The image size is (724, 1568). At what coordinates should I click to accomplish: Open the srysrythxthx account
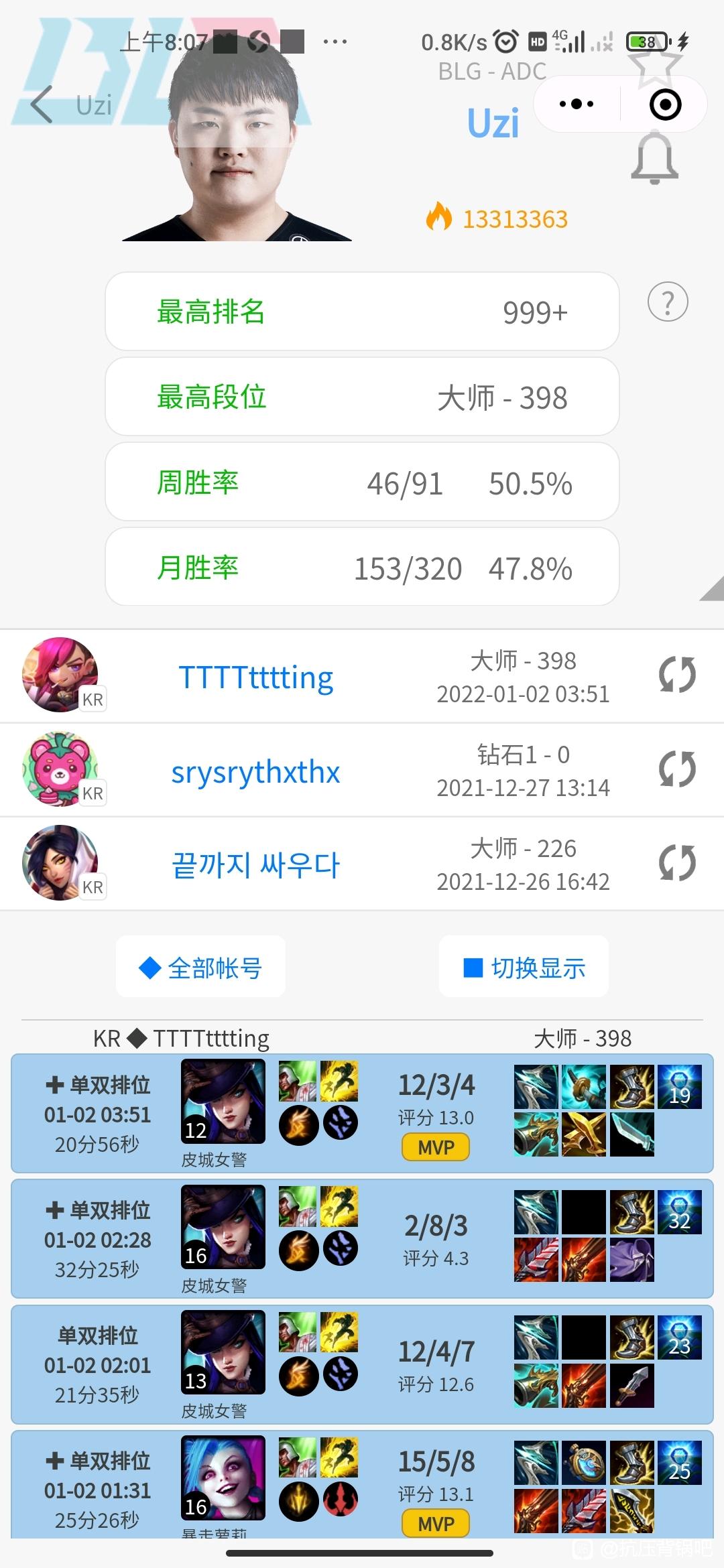pos(255,771)
